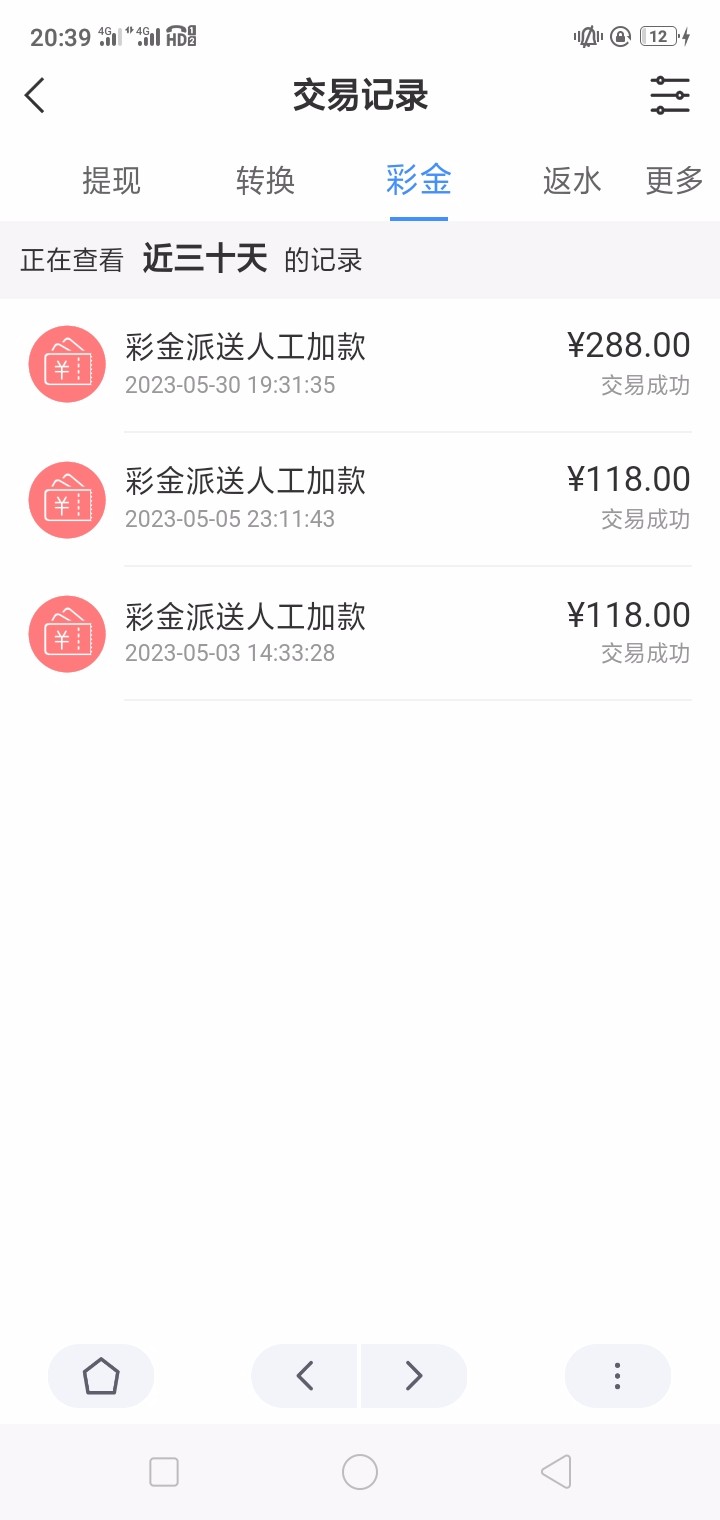720x1520 pixels.
Task: Click the red wallet icon on the 23:11:43 record
Action: point(67,498)
